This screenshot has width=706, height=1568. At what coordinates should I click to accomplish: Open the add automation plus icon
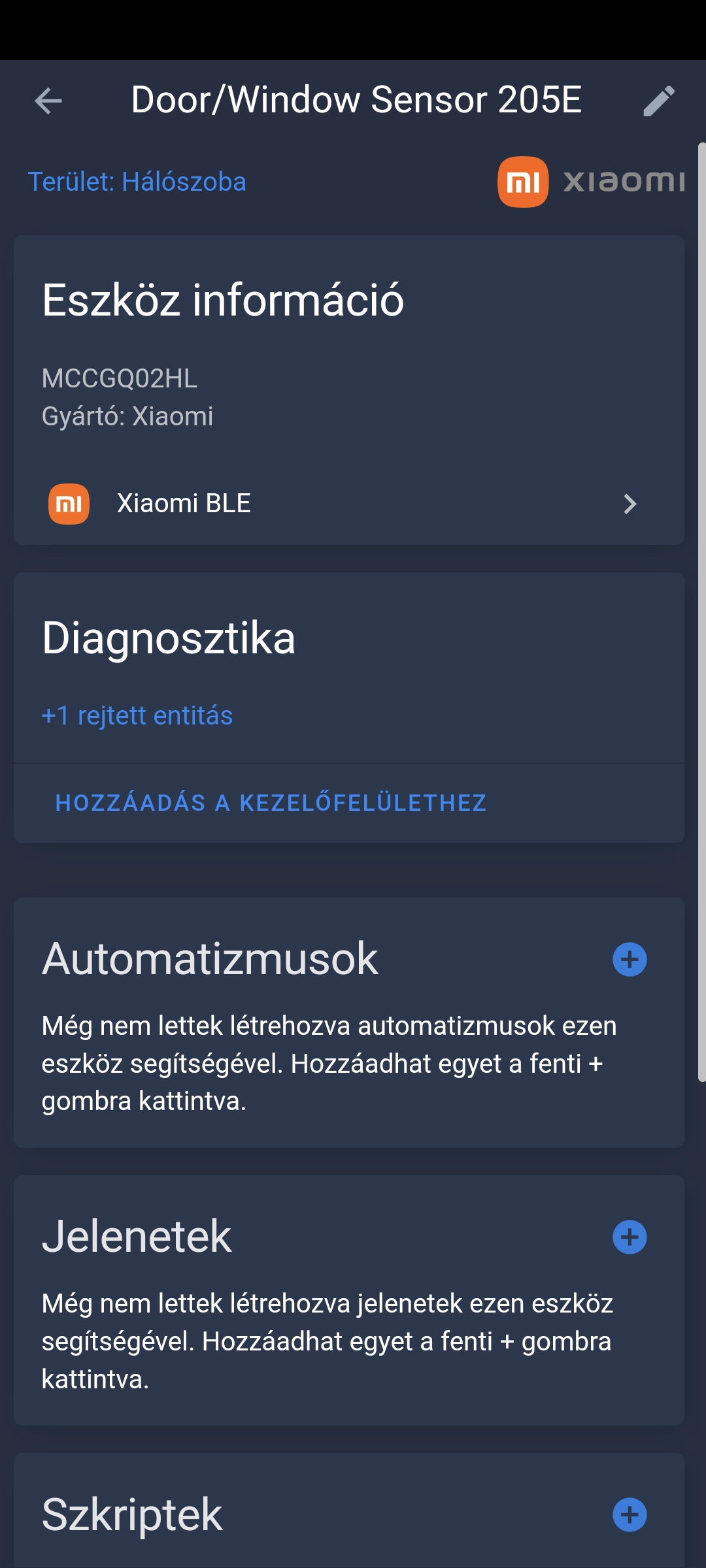[x=629, y=959]
